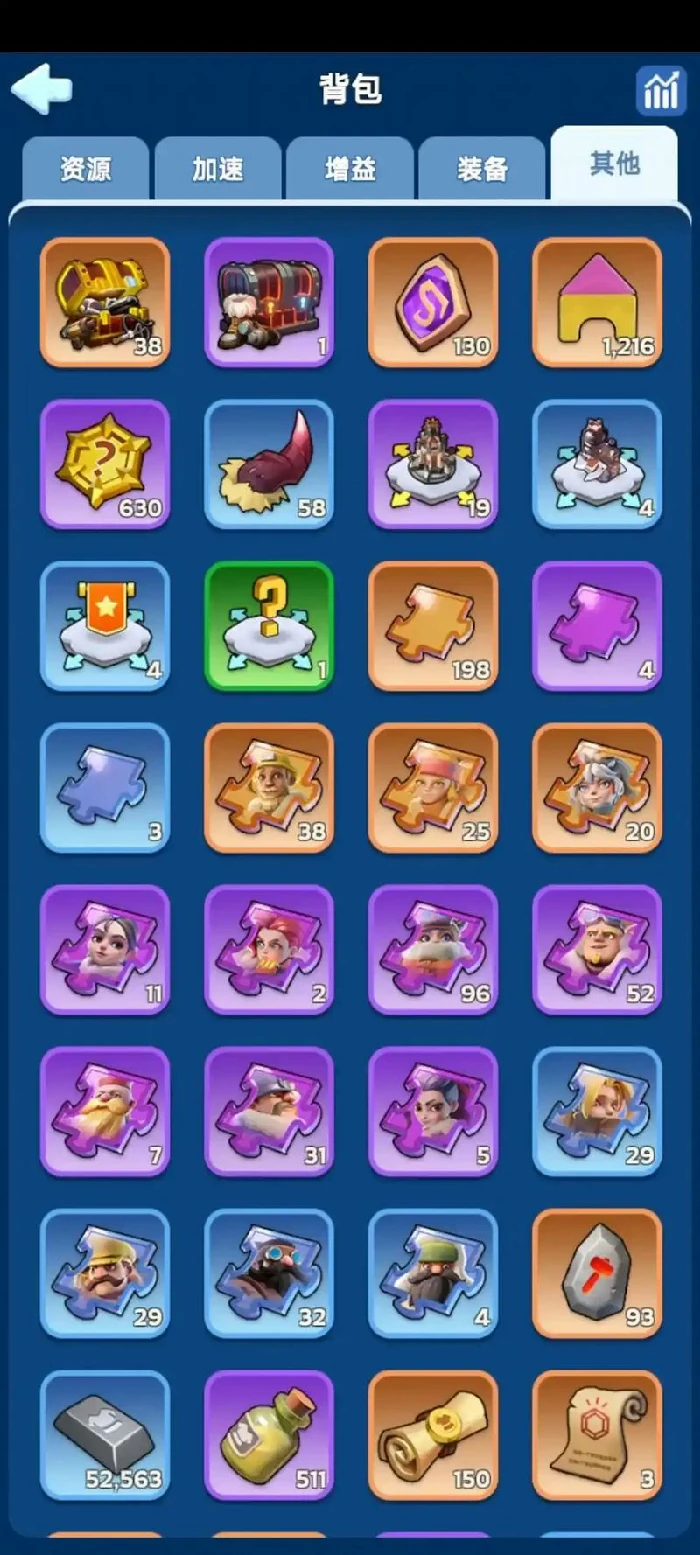Choose the plain purple puzzle piece with 4
700x1555 pixels.
[597, 626]
